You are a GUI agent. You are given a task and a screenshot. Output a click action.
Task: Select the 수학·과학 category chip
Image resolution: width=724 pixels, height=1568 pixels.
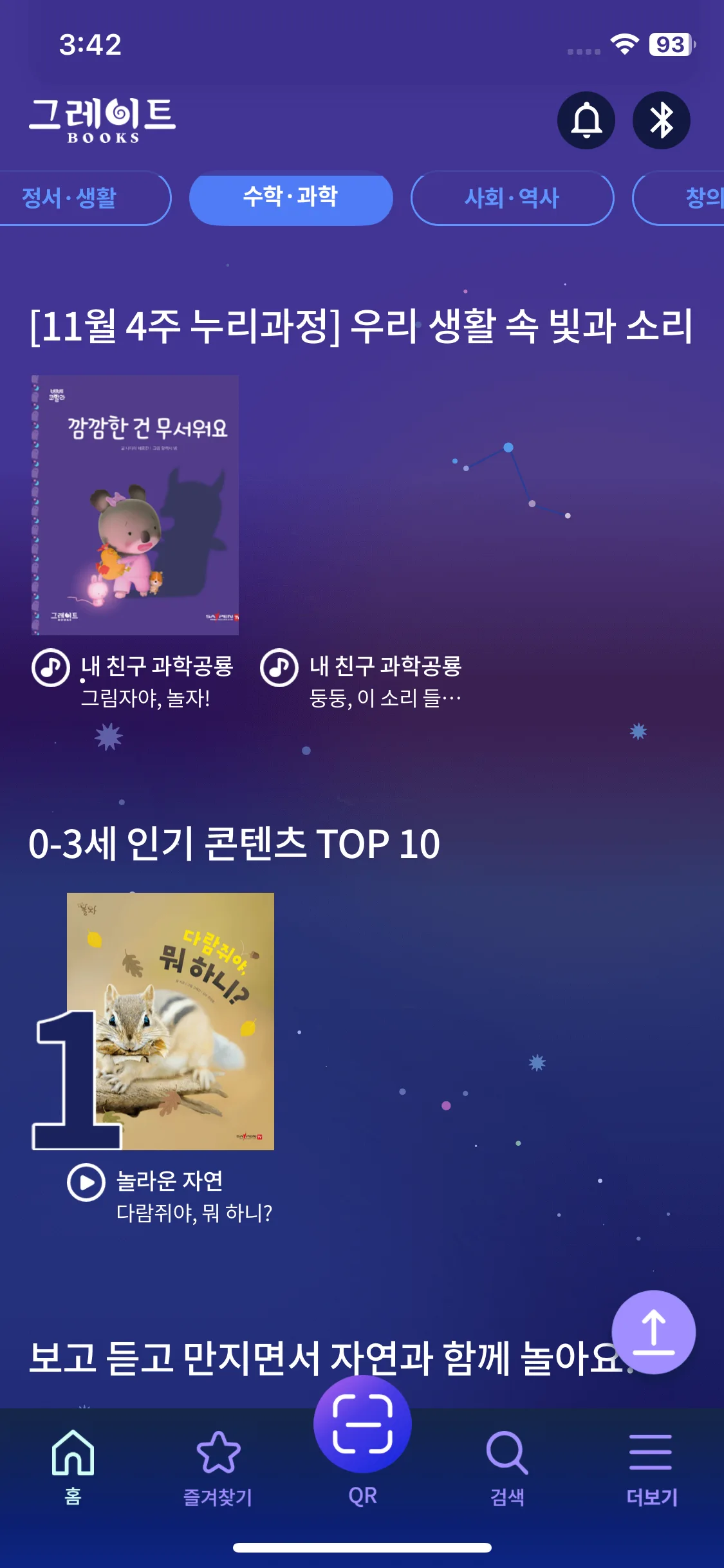pyautogui.click(x=291, y=198)
